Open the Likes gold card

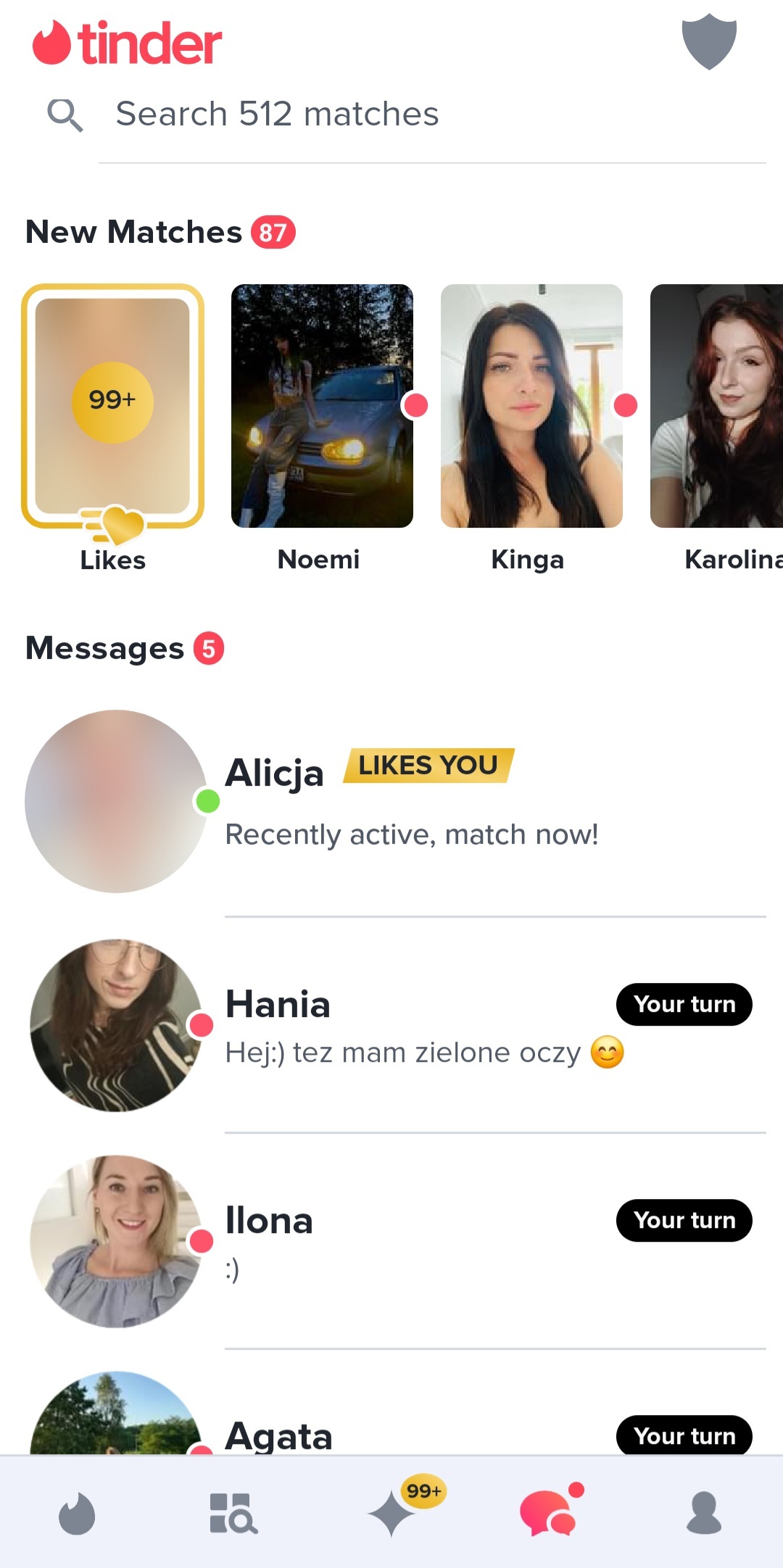click(x=113, y=406)
